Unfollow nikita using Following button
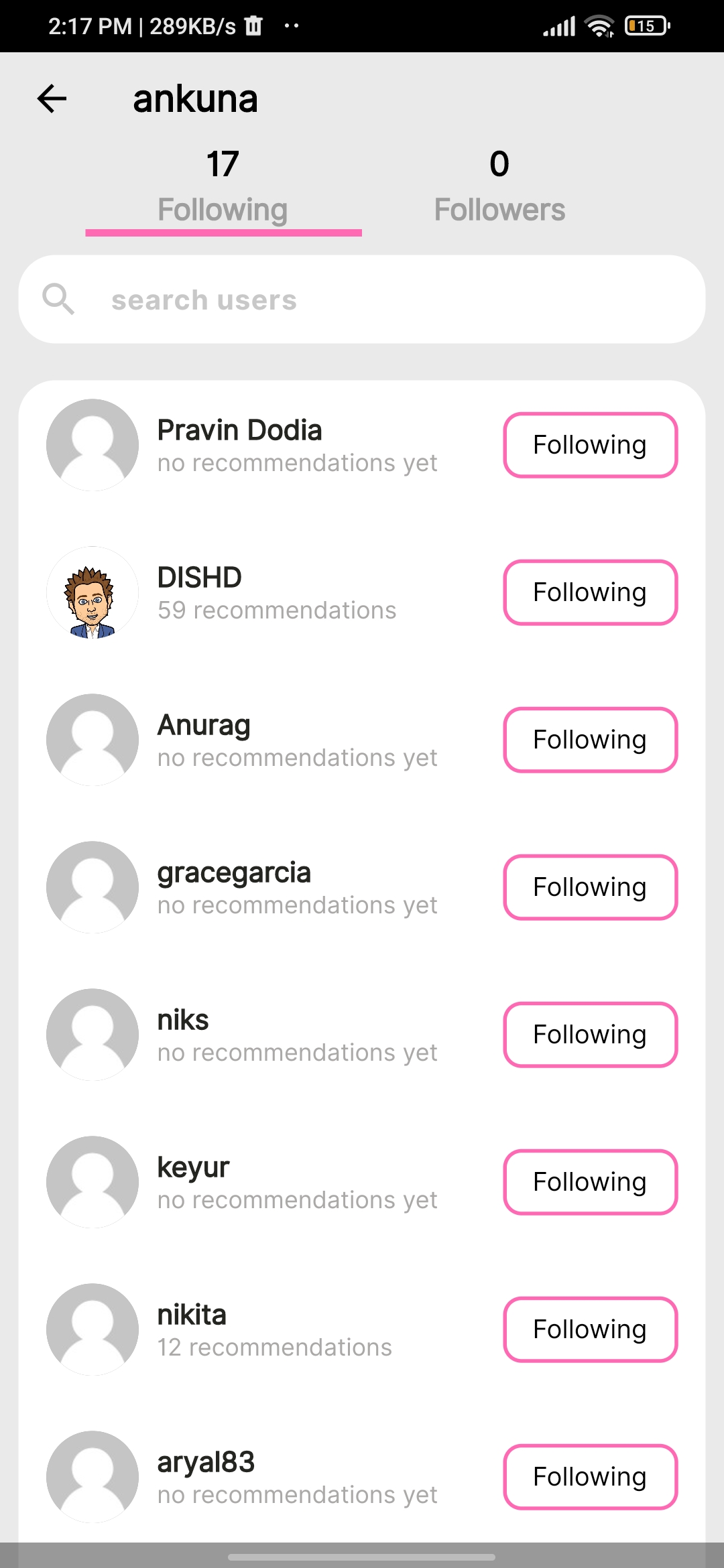The height and width of the screenshot is (1568, 724). coord(590,1329)
